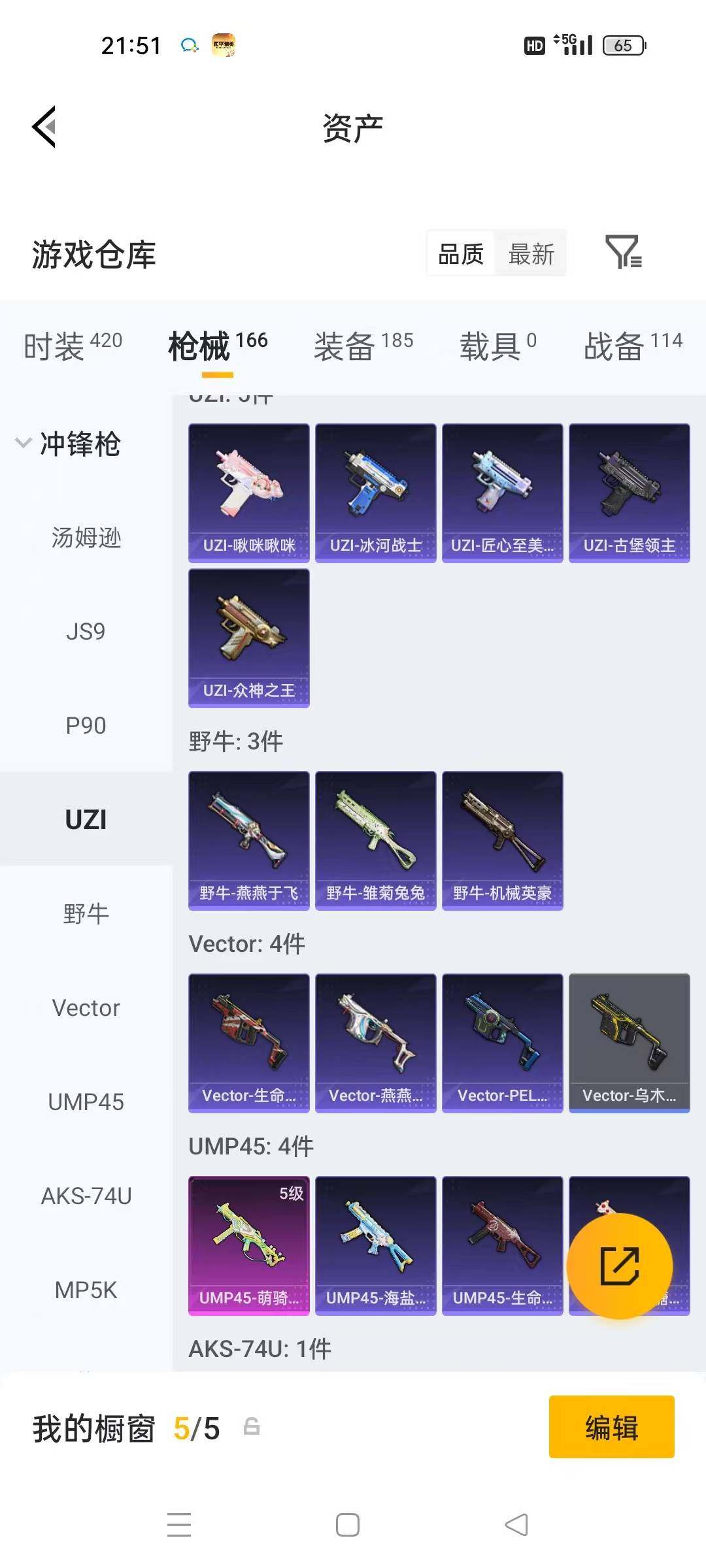This screenshot has height=1568, width=706.
Task: Select Vector in the sidebar
Action: [x=86, y=1007]
